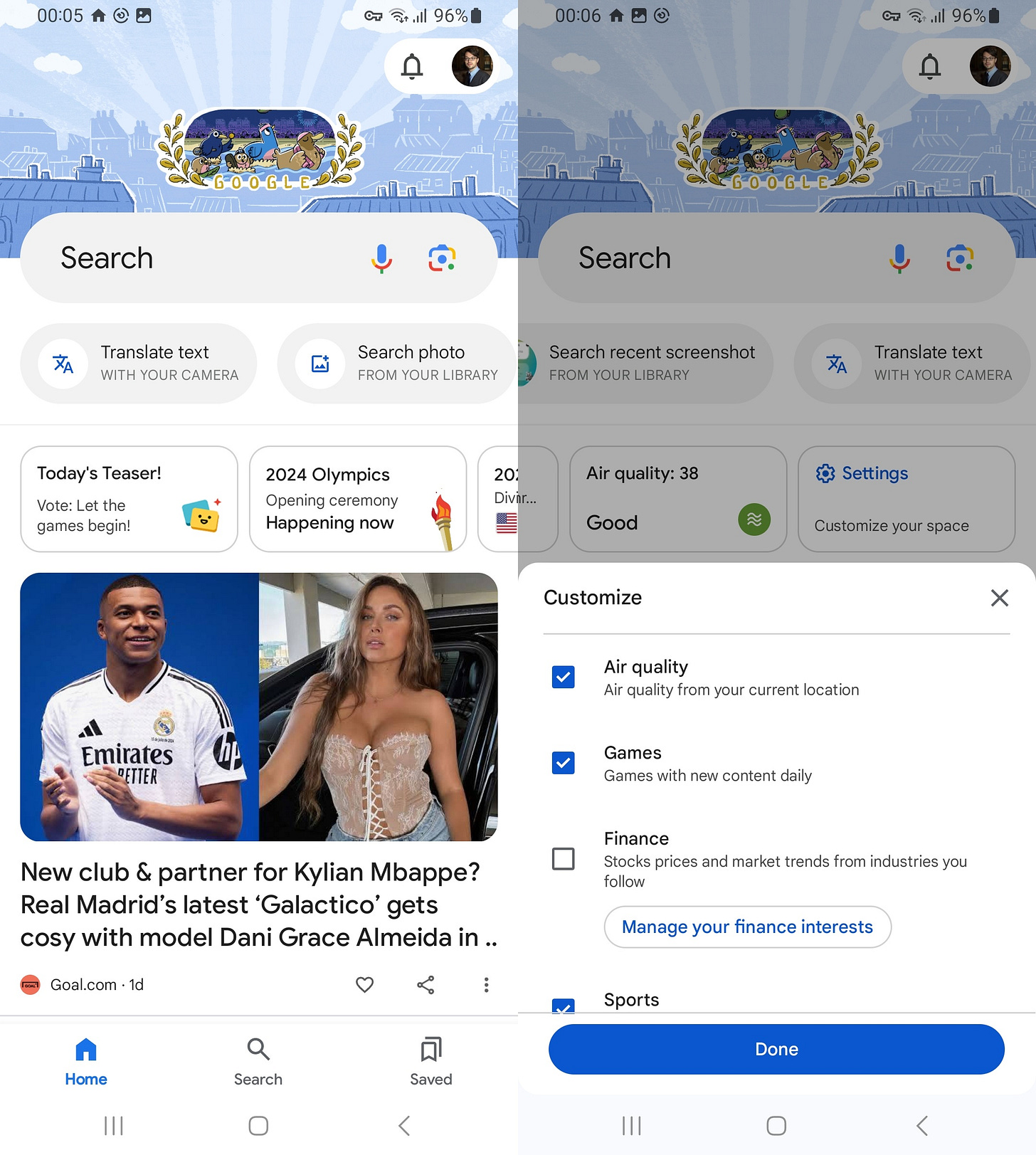The width and height of the screenshot is (1036, 1155).
Task: Open the Air quality: 38 card
Action: tap(677, 499)
